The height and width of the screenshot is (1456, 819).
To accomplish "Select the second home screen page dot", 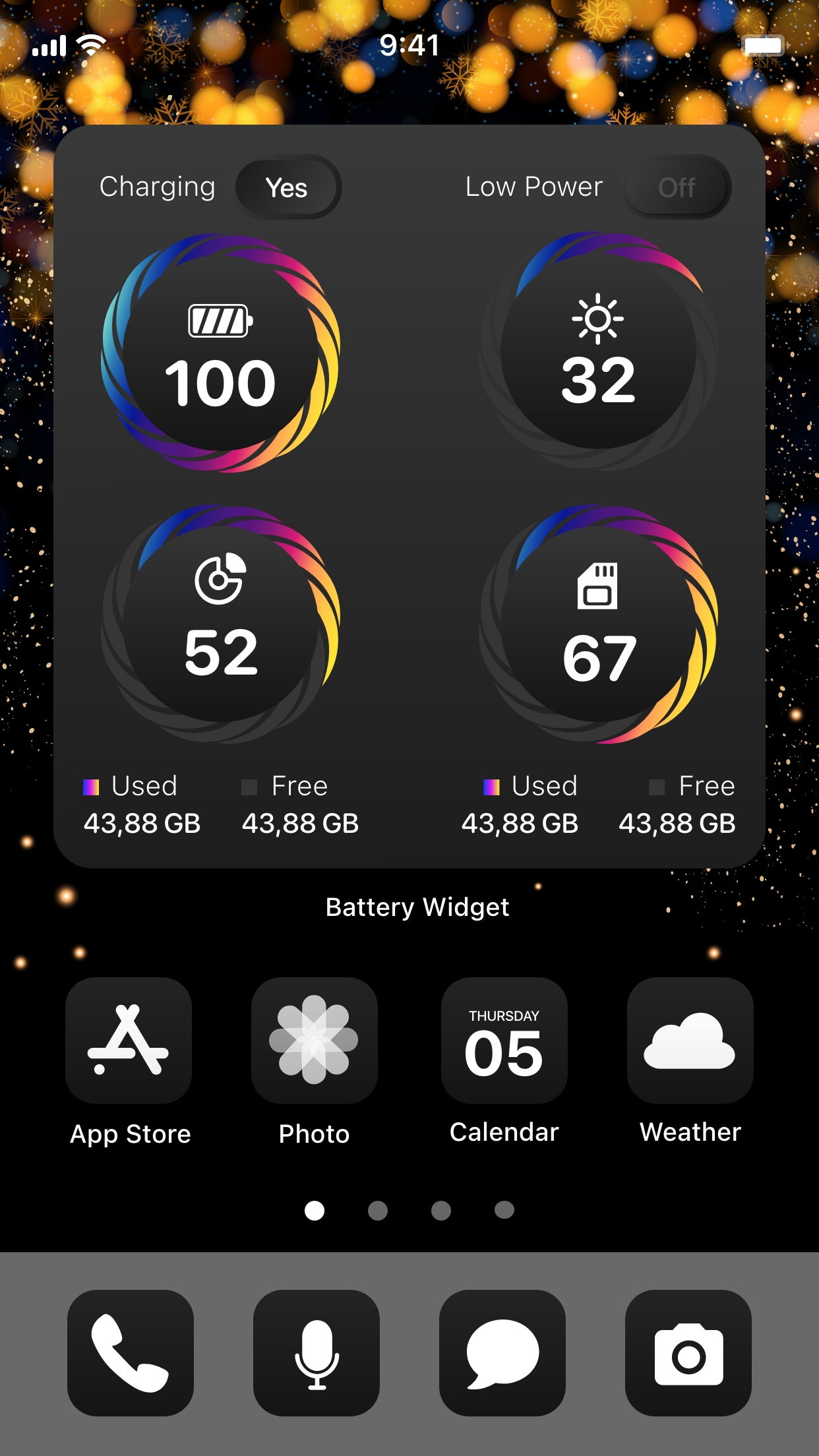I will [x=378, y=1209].
